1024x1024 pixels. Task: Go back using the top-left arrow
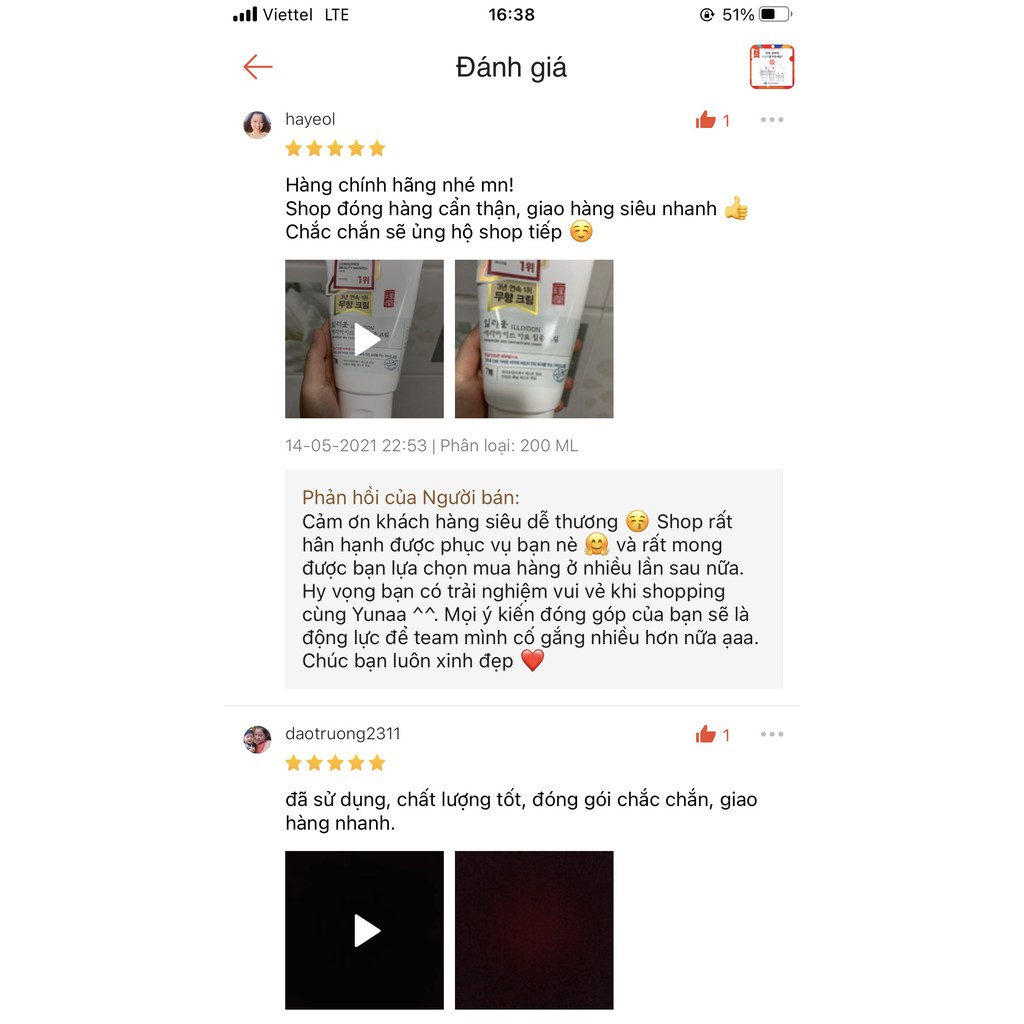pos(258,67)
